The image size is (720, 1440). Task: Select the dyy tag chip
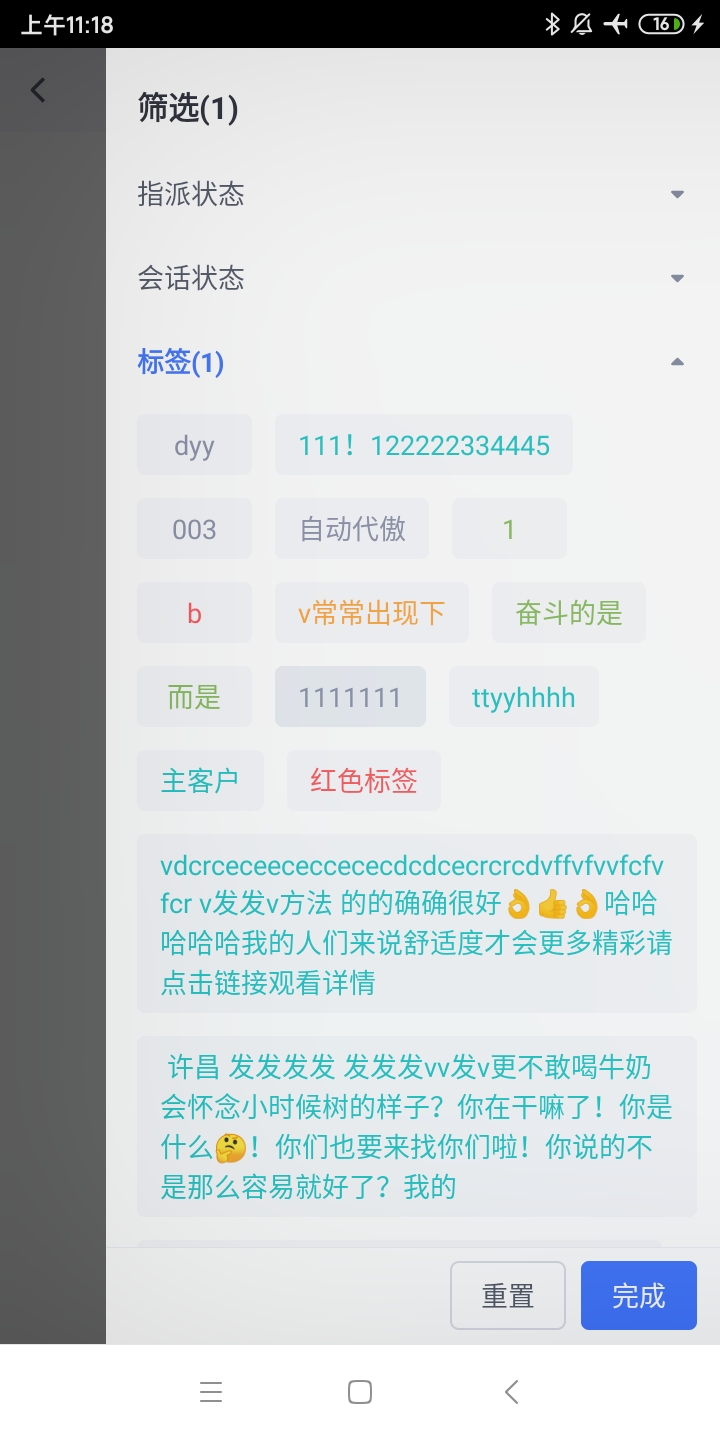194,446
